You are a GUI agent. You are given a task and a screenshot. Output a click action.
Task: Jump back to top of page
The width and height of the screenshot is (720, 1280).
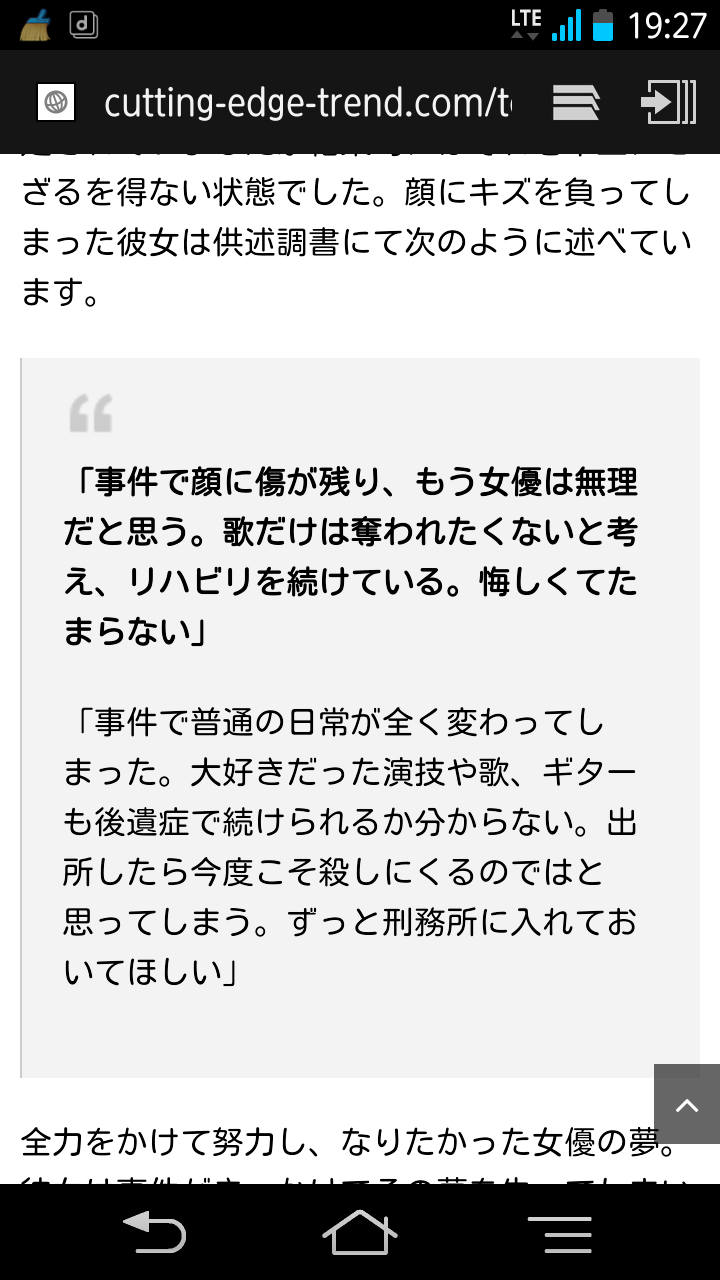point(686,1104)
